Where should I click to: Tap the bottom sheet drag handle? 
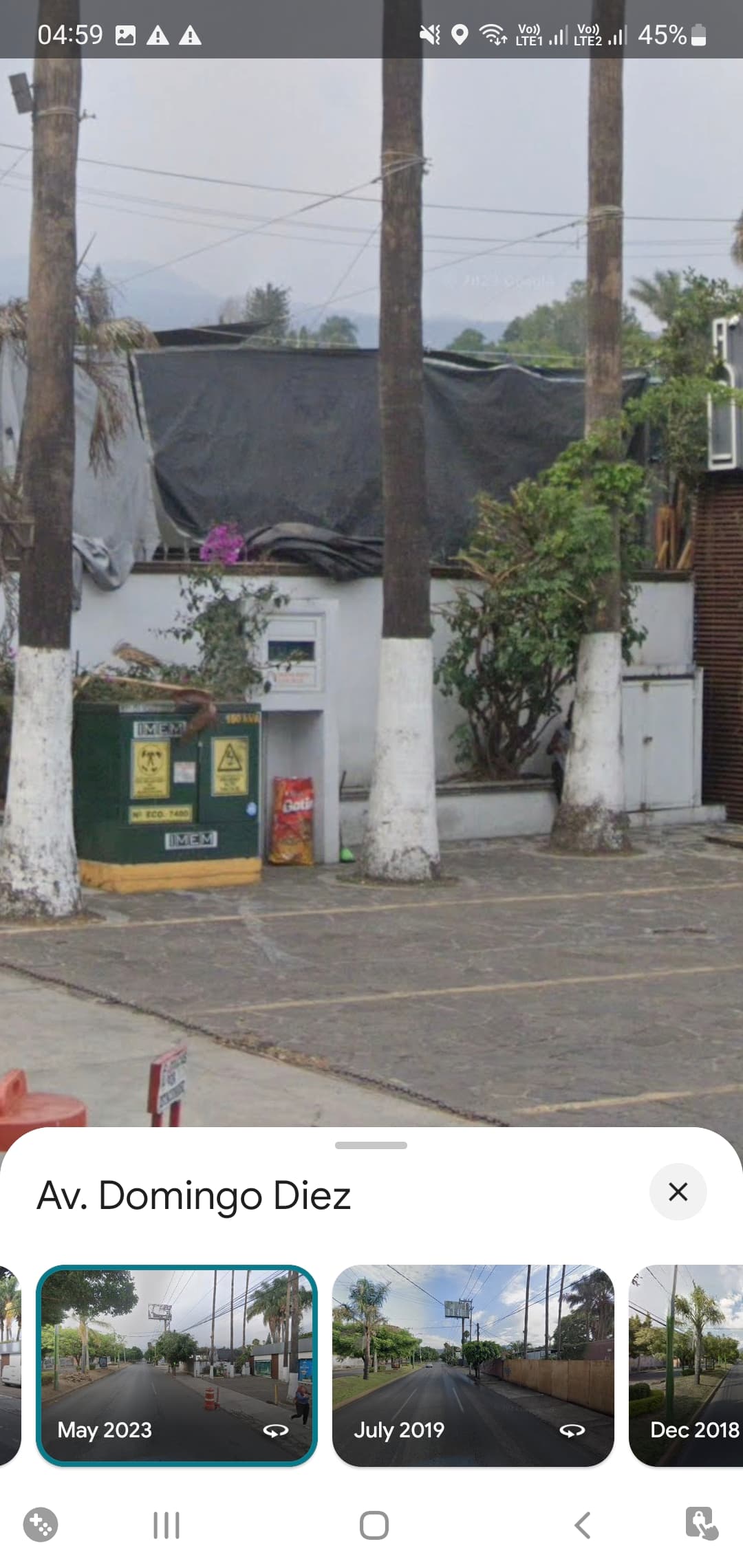tap(371, 1145)
